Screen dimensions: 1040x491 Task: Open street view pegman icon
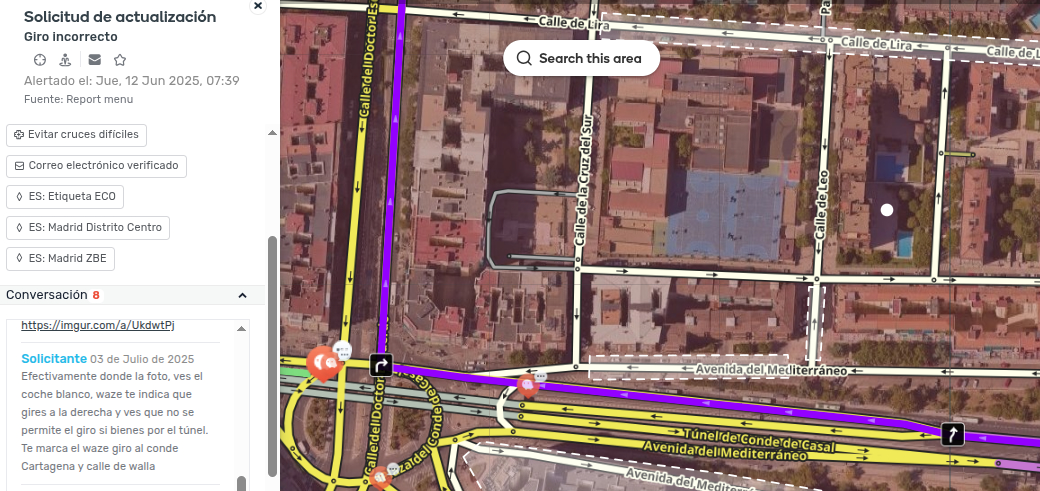65,60
